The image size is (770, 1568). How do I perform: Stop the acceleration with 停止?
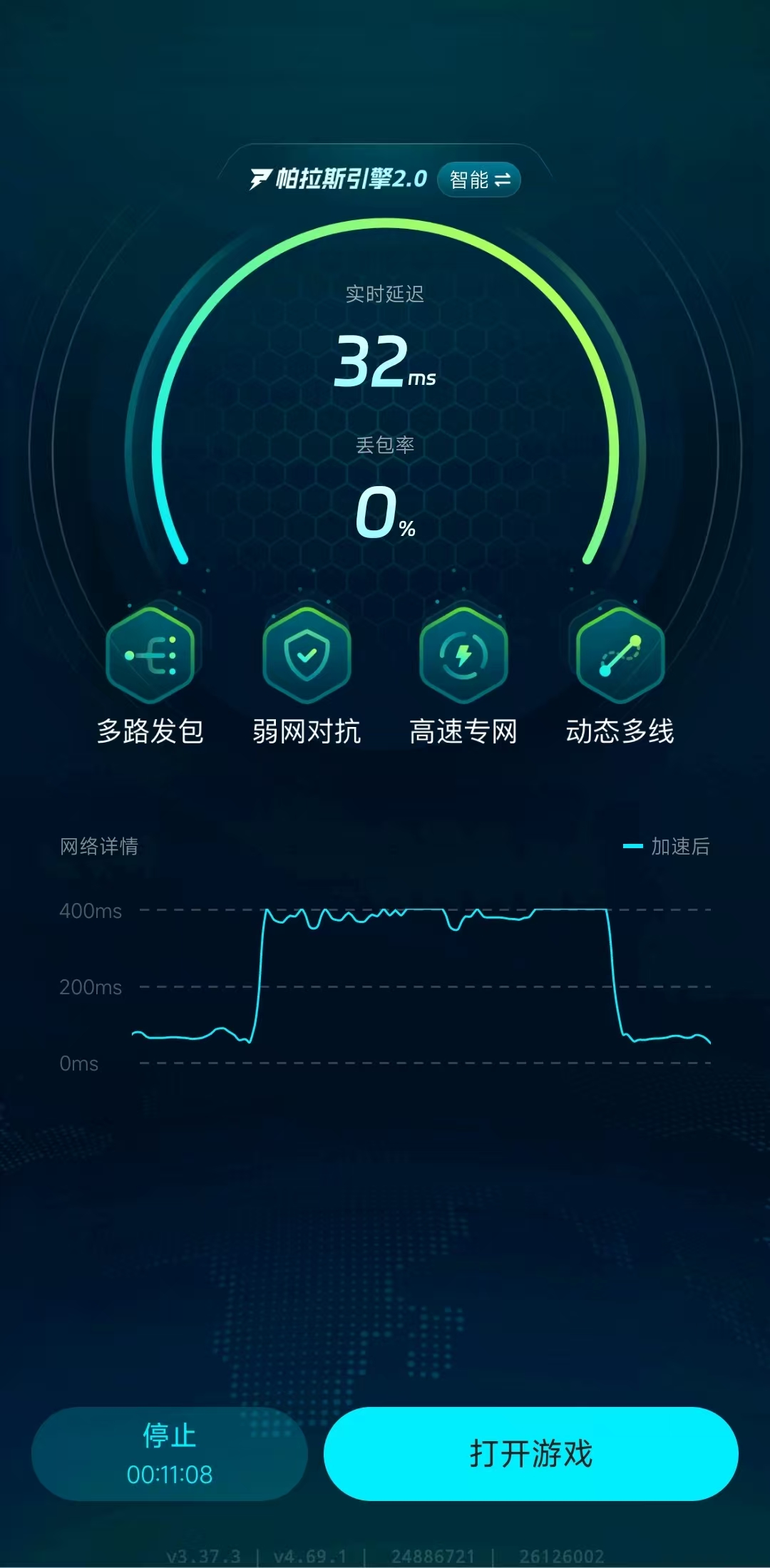pos(170,1454)
